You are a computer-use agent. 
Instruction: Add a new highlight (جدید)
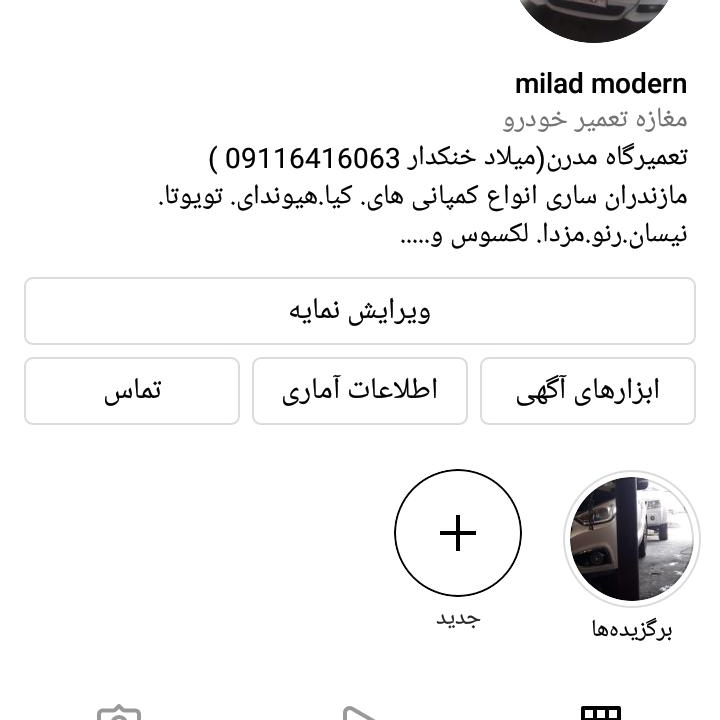(458, 533)
